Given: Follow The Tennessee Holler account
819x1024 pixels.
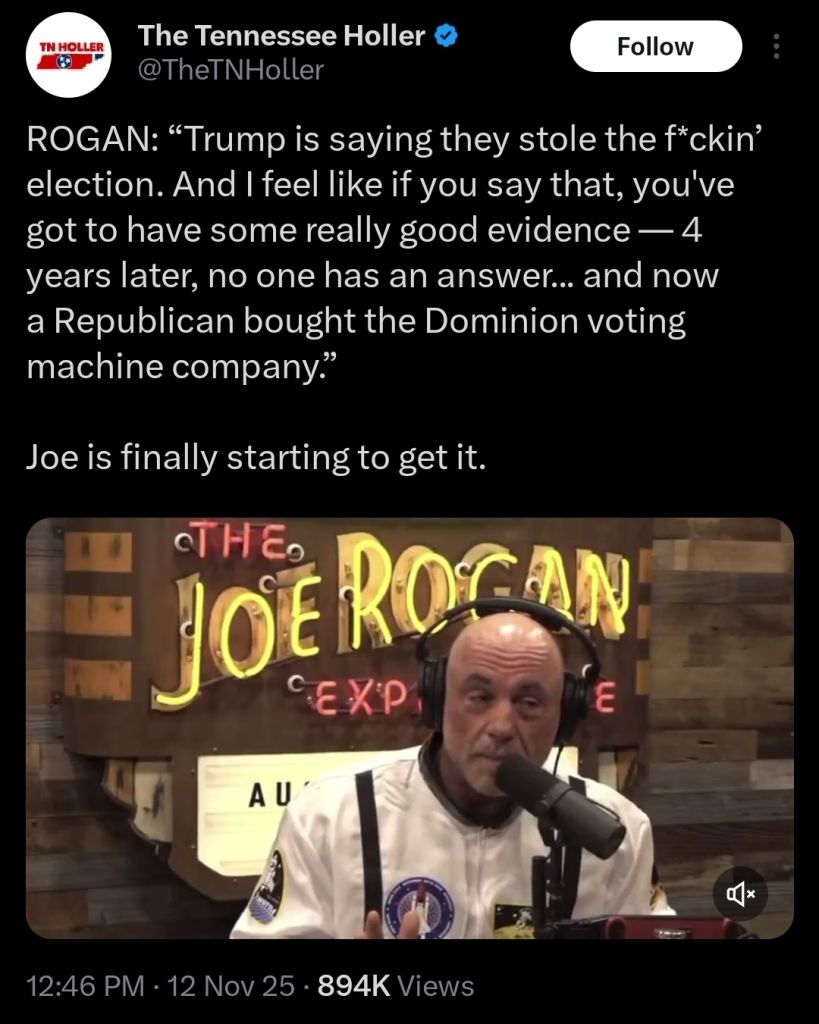Looking at the screenshot, I should pos(656,46).
